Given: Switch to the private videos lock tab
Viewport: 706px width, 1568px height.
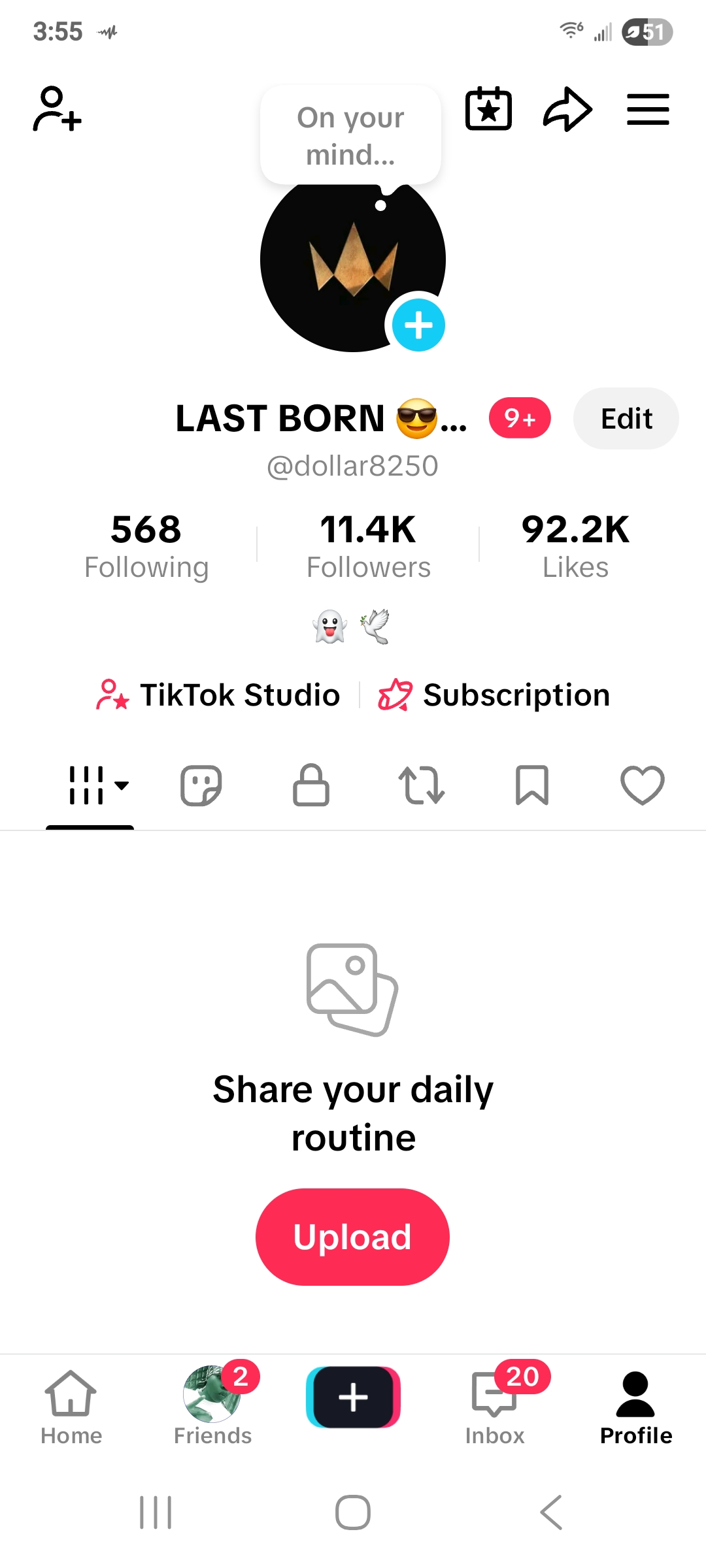Looking at the screenshot, I should tap(311, 785).
